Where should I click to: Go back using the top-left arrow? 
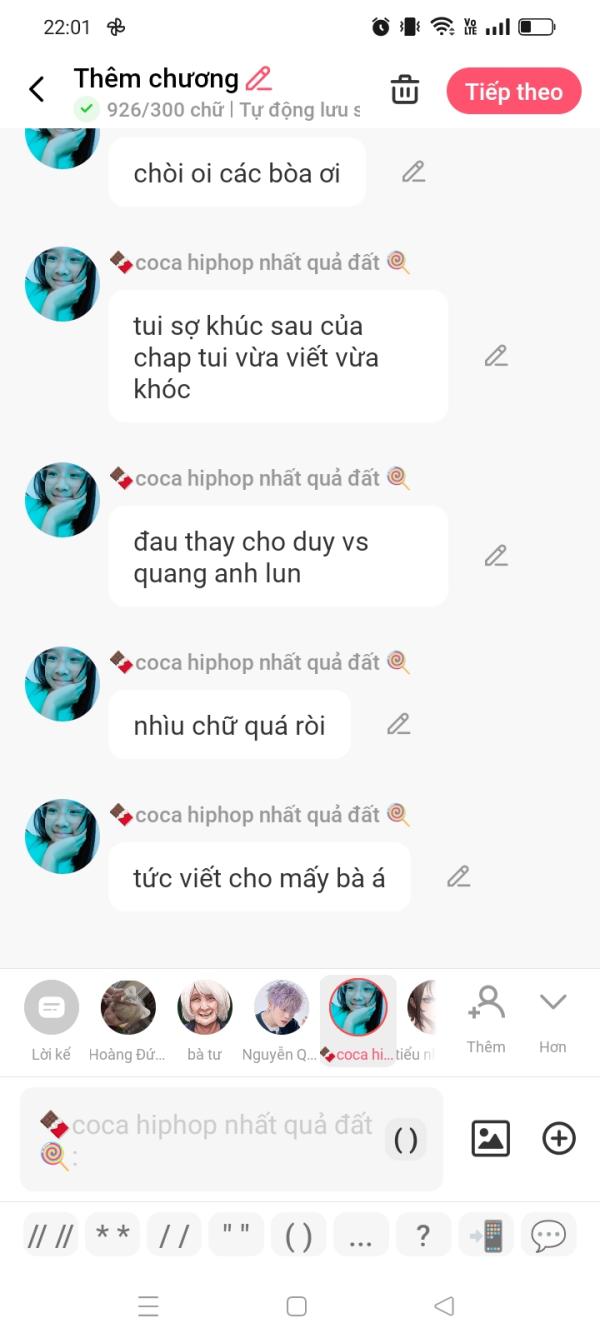(37, 90)
